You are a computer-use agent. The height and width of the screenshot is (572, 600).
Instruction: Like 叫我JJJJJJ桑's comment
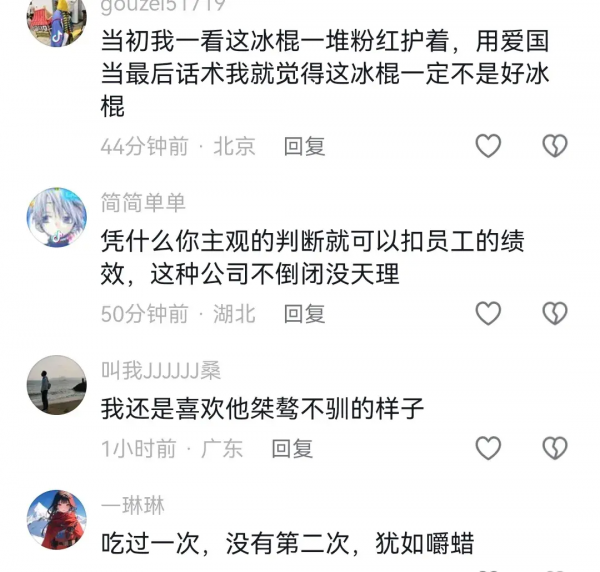pyautogui.click(x=487, y=447)
